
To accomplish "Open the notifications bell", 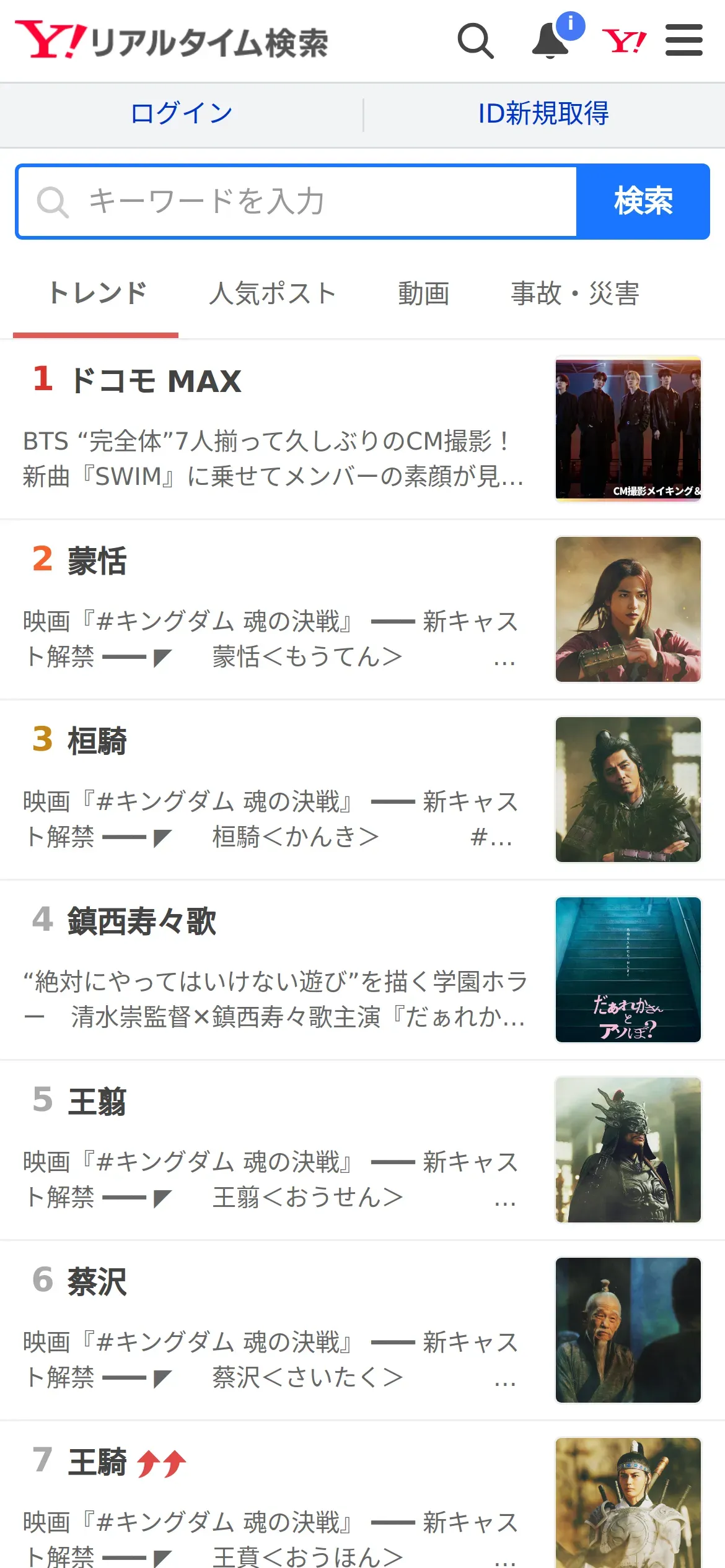I will coord(551,41).
